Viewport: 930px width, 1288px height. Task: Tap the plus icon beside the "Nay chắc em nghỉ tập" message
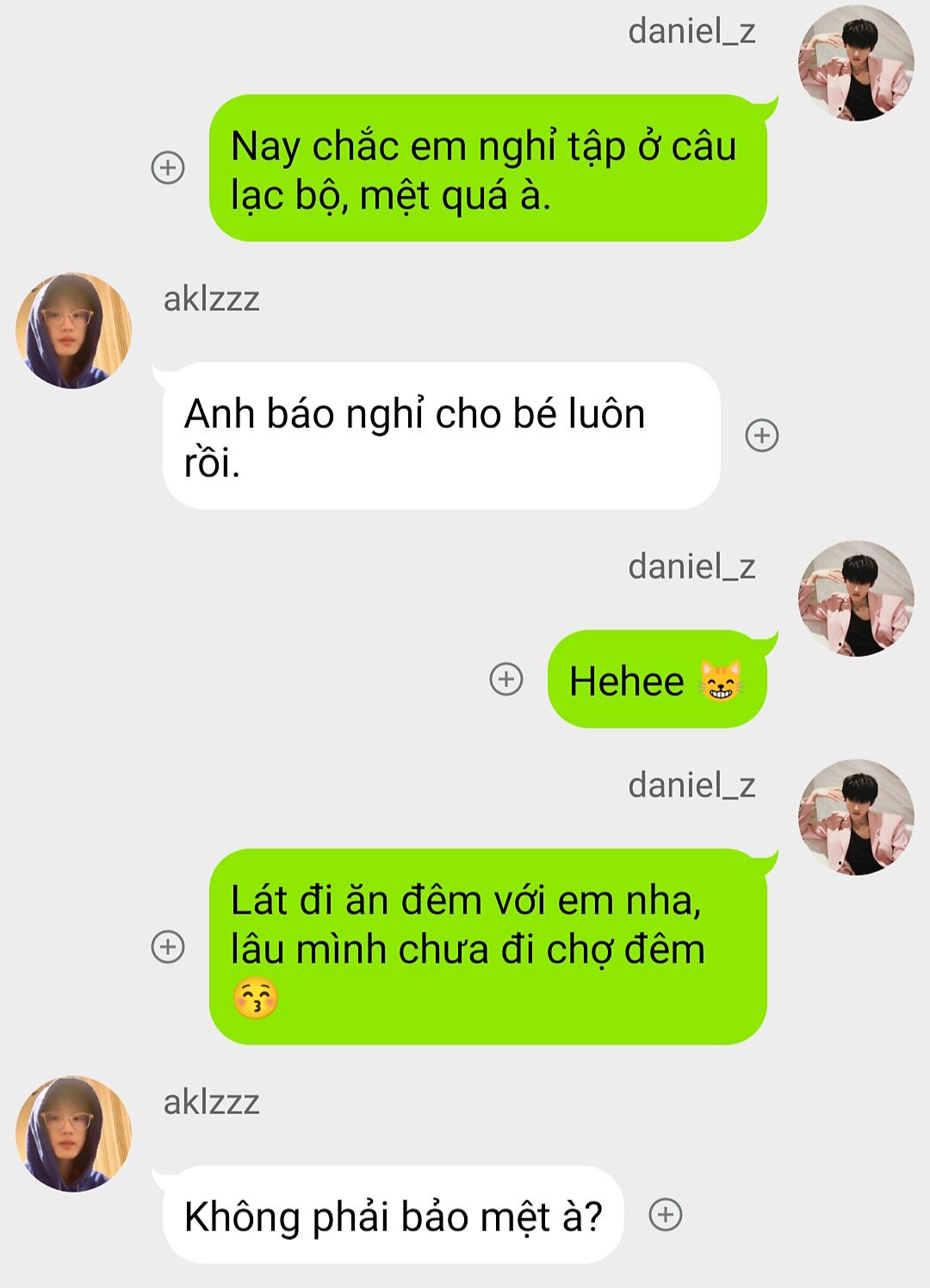point(168,167)
